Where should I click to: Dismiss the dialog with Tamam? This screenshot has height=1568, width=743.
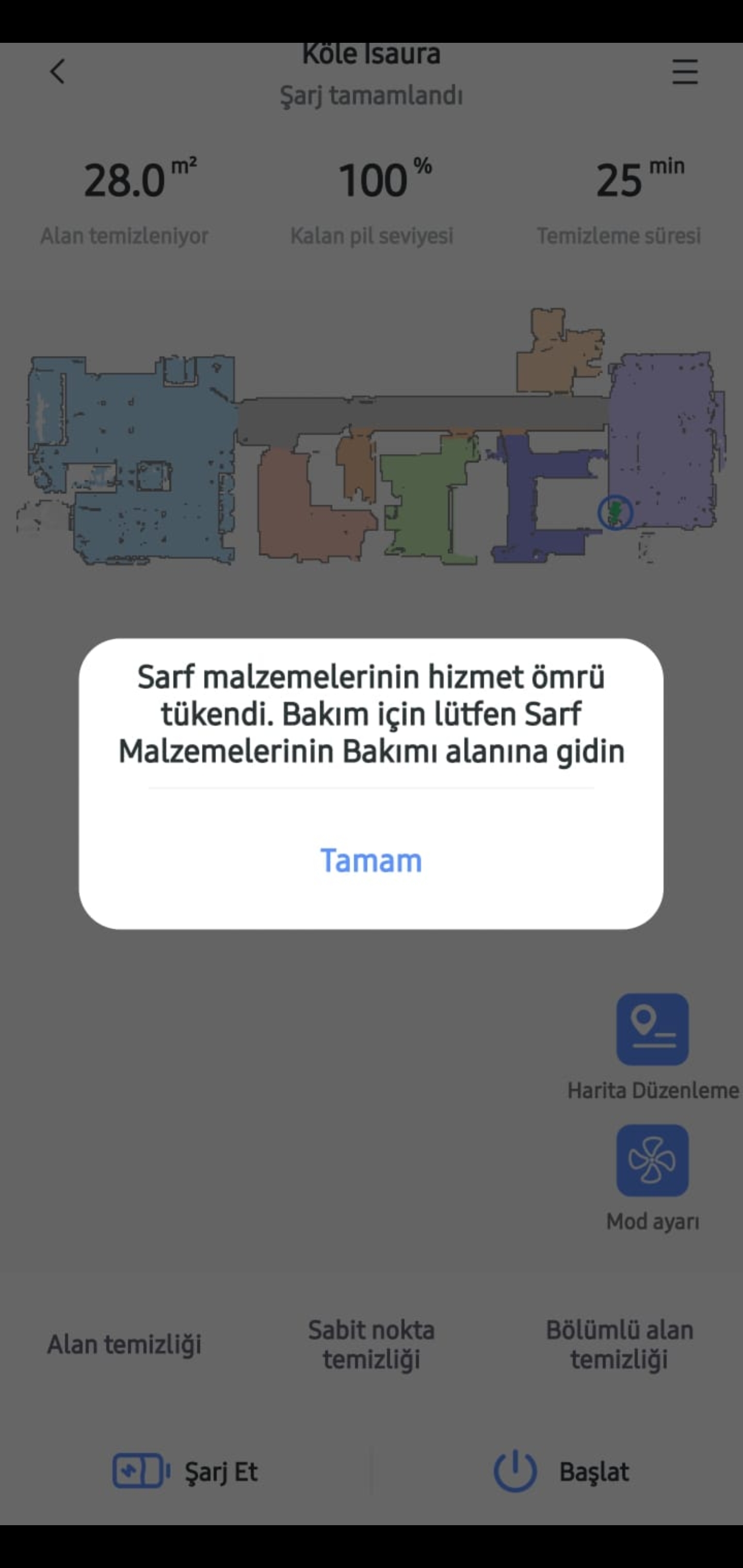[371, 860]
